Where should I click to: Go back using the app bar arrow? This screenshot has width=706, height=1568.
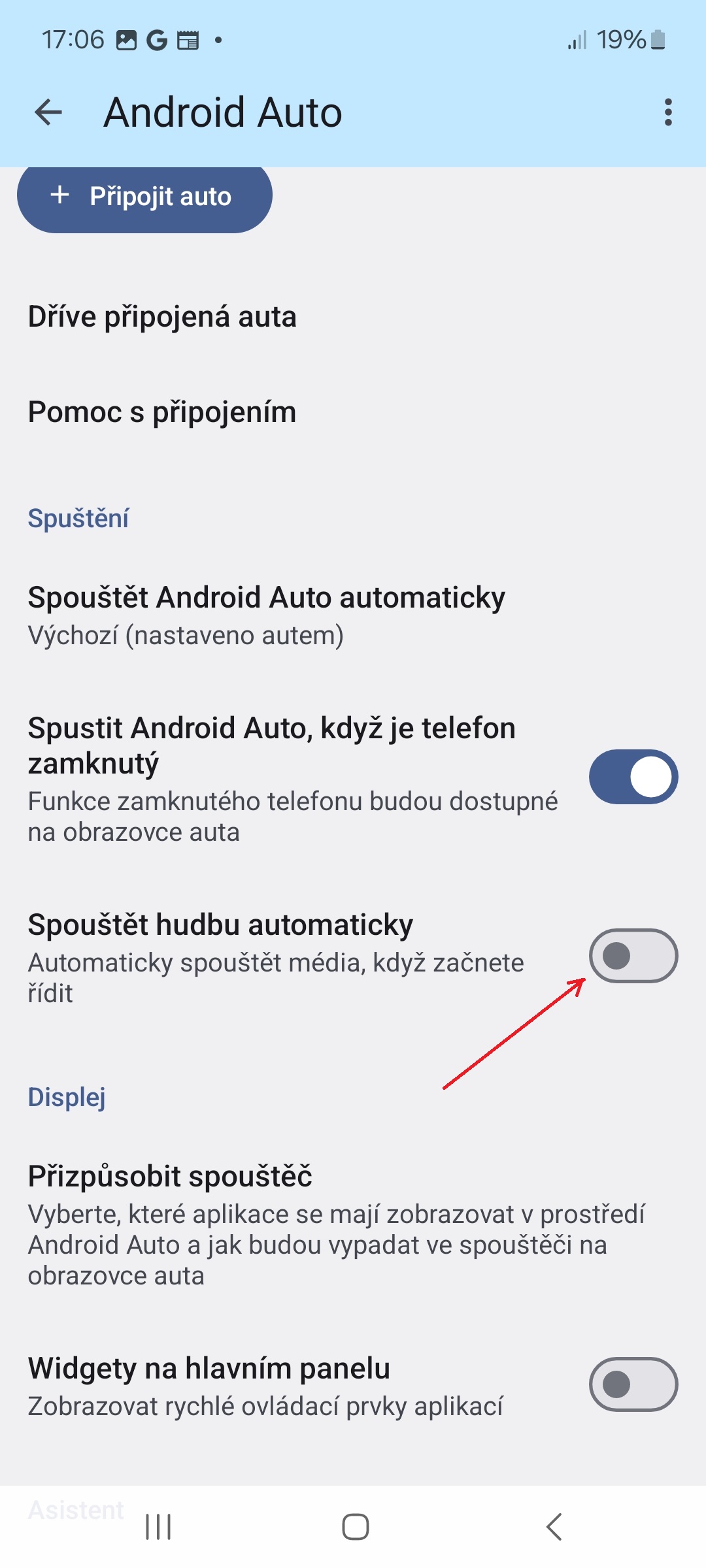point(48,112)
